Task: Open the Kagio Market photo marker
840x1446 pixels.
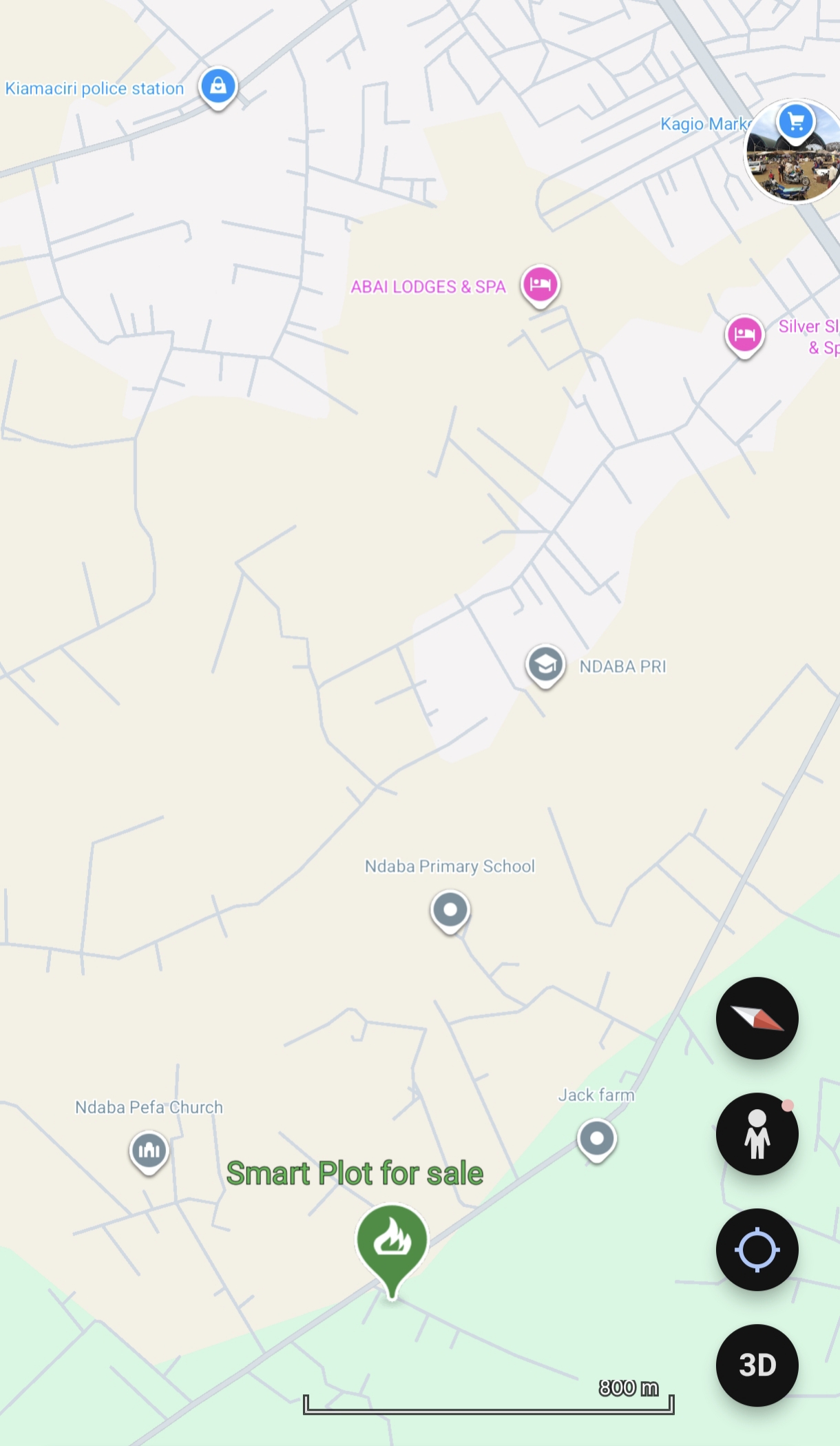Action: [794, 152]
